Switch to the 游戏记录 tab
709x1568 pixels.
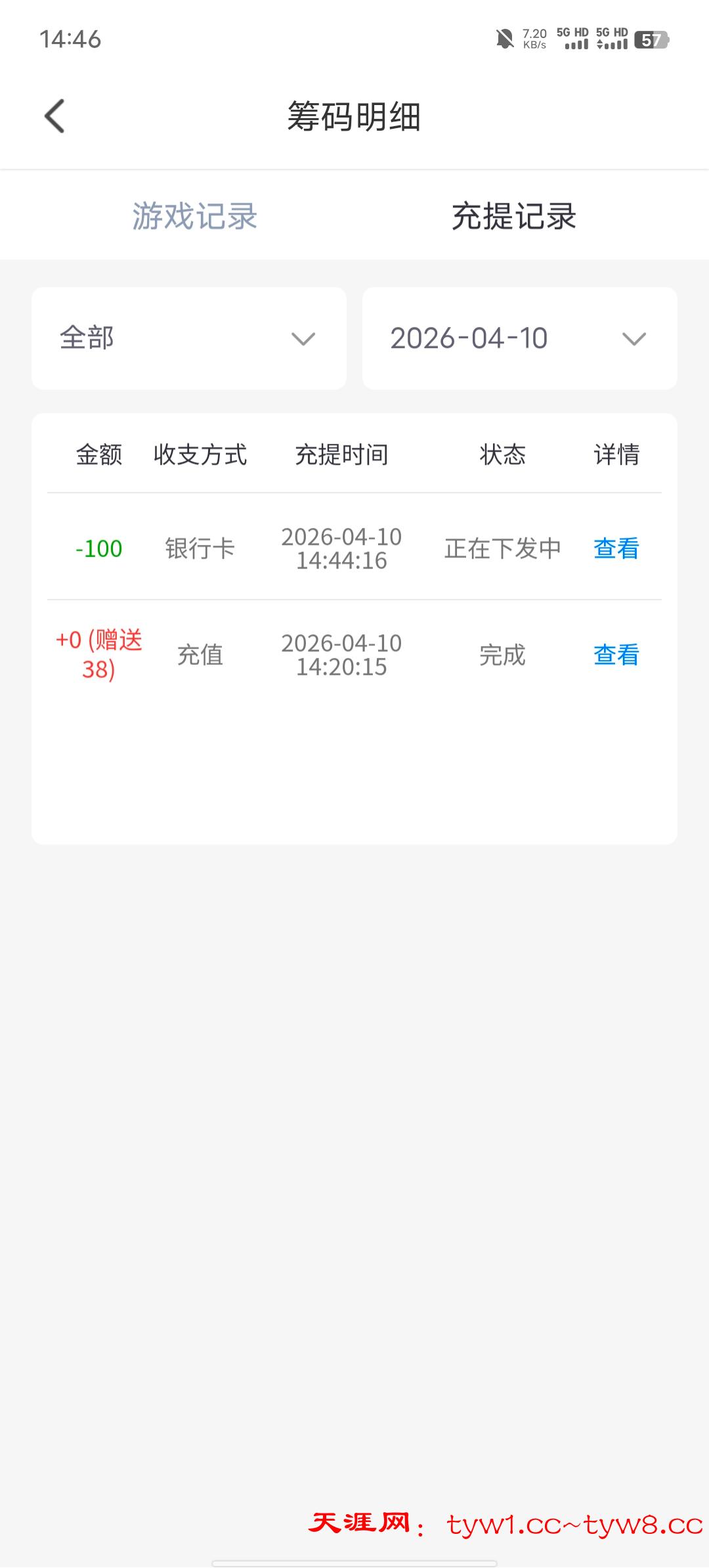[194, 216]
